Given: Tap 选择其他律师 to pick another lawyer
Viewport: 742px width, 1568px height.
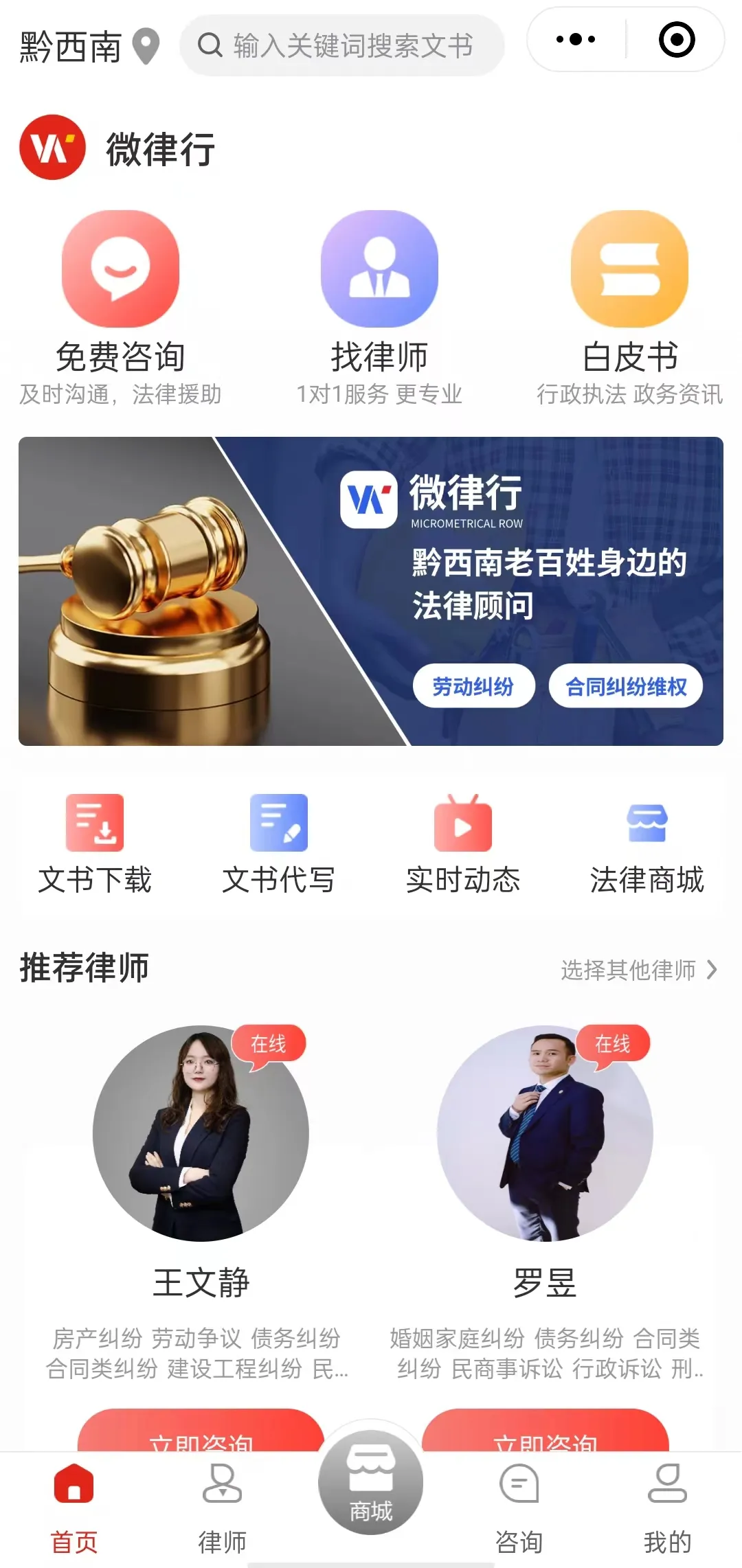Looking at the screenshot, I should (x=639, y=970).
